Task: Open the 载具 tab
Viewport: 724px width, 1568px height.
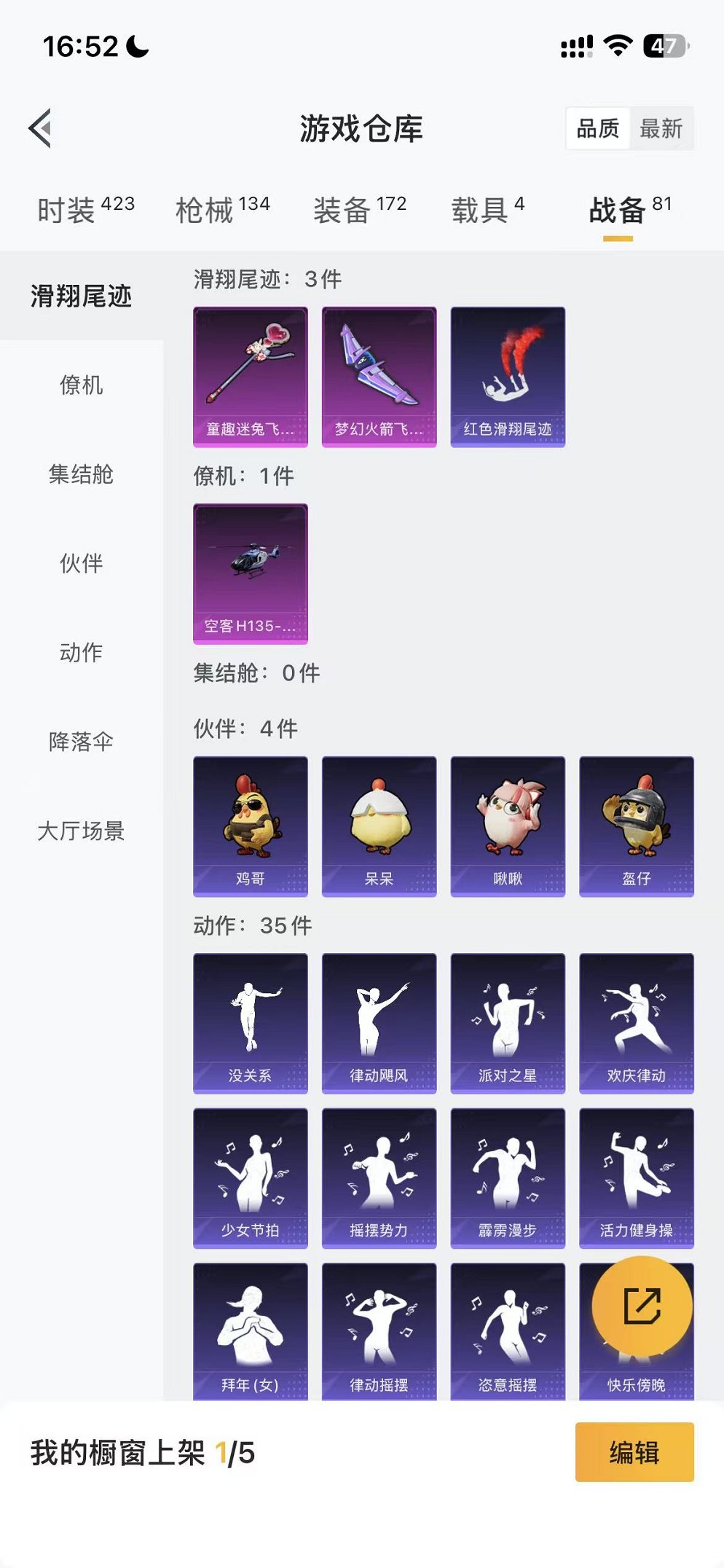Action: 487,210
